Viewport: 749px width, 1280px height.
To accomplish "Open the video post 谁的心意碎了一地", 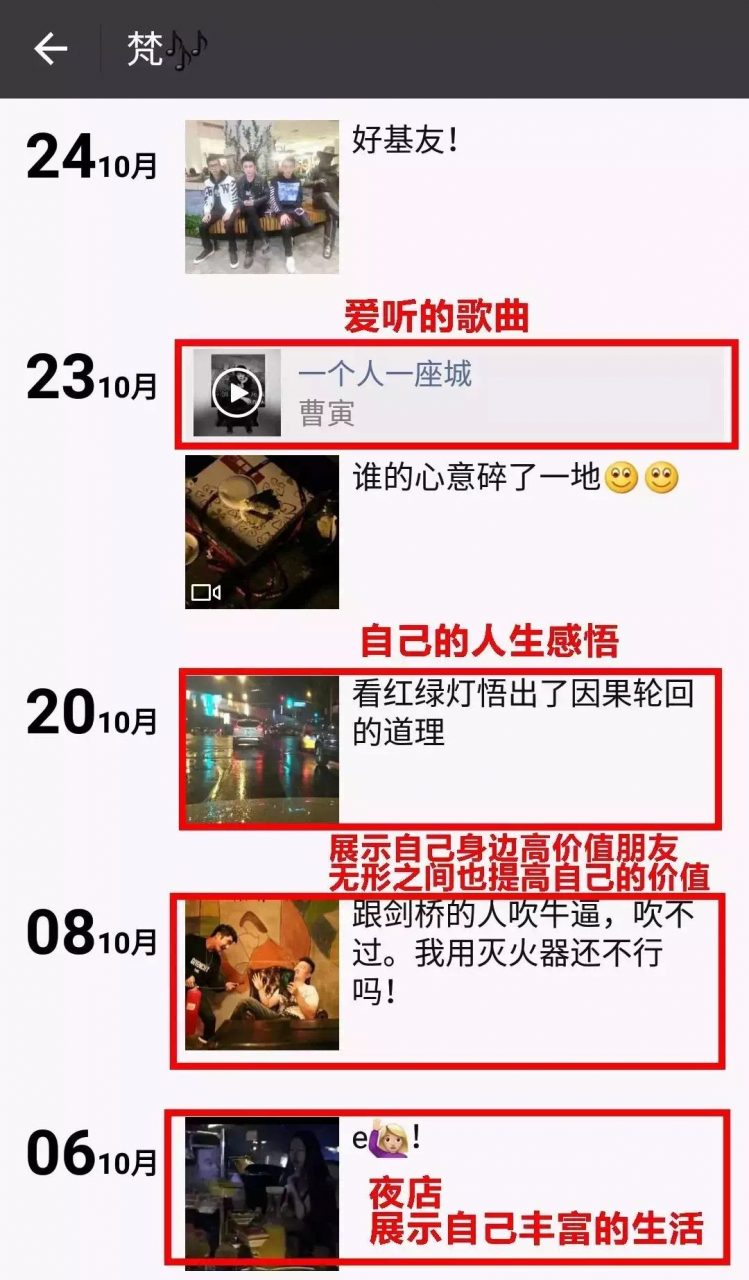I will point(262,532).
